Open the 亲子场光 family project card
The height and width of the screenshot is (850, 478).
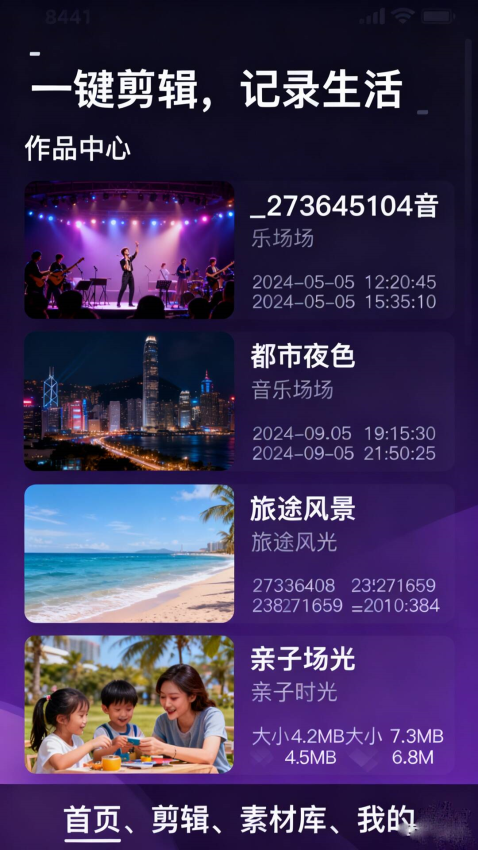coord(239,705)
